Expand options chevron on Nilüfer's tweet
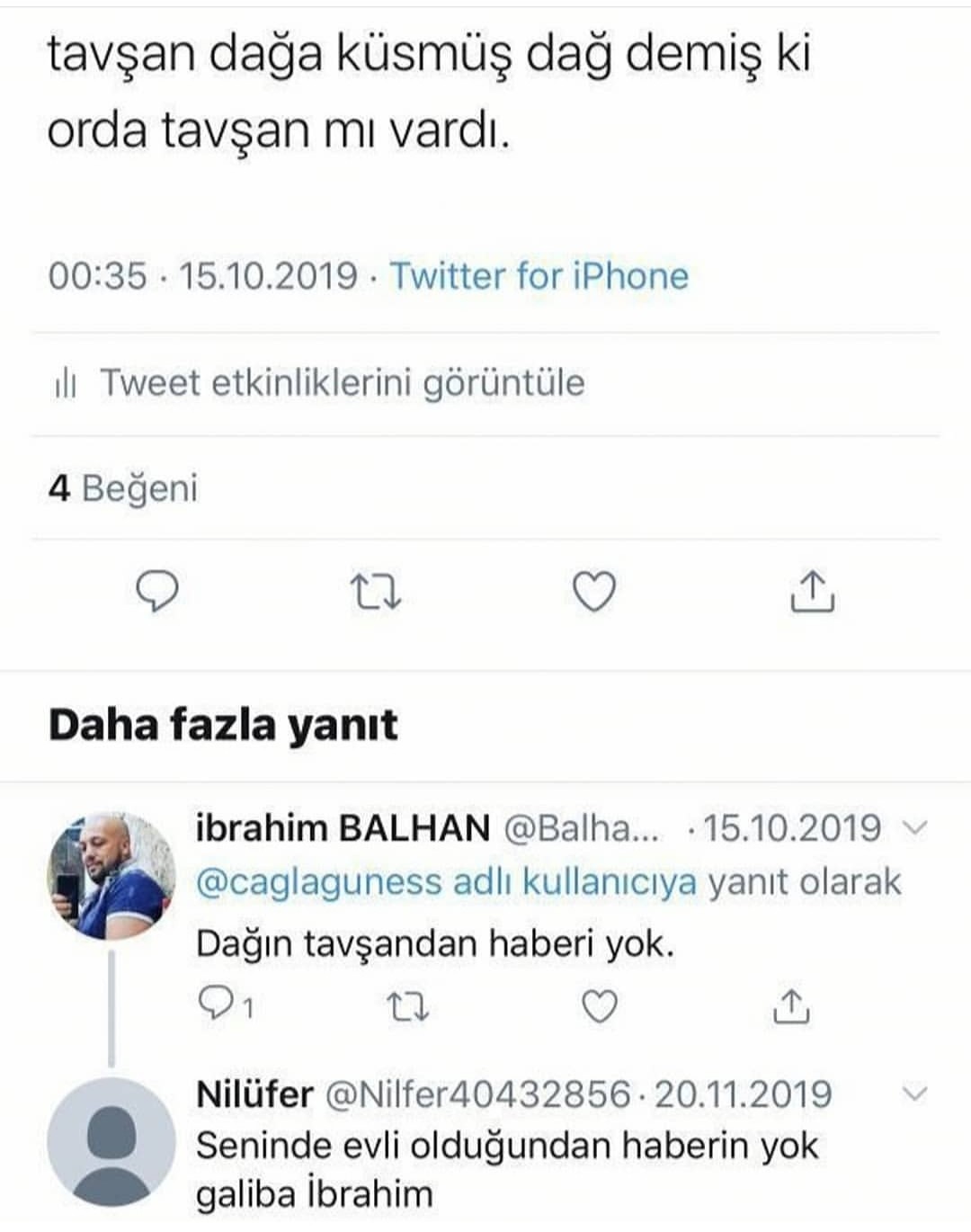Screen dimensions: 971x1232 (913, 1094)
